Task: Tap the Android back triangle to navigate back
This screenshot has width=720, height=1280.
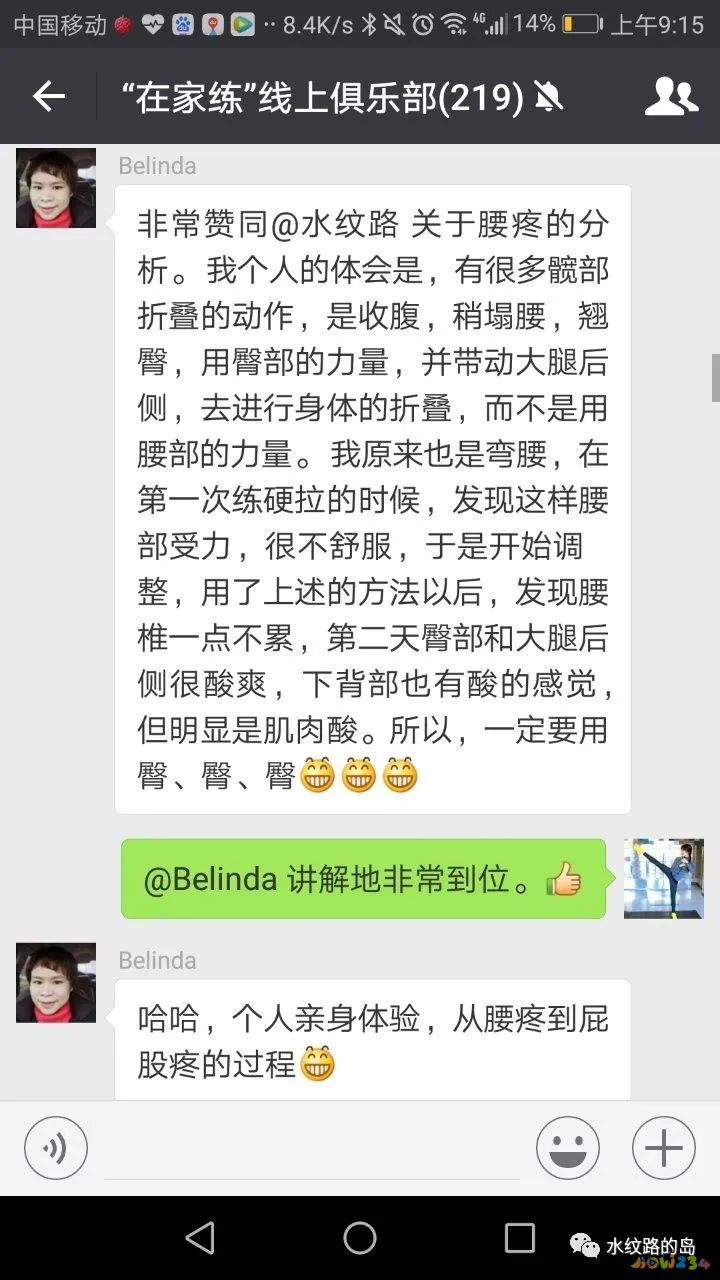Action: click(x=200, y=1236)
